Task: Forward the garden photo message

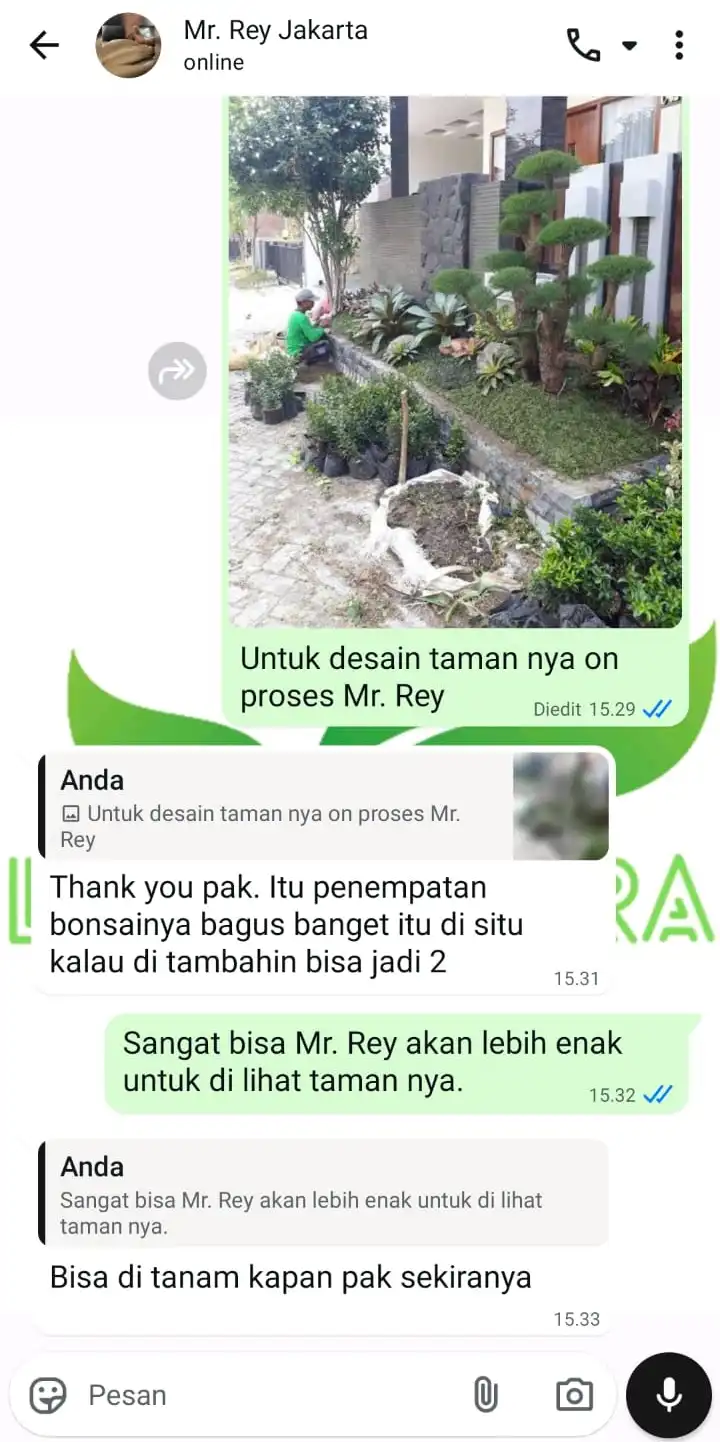Action: point(177,372)
